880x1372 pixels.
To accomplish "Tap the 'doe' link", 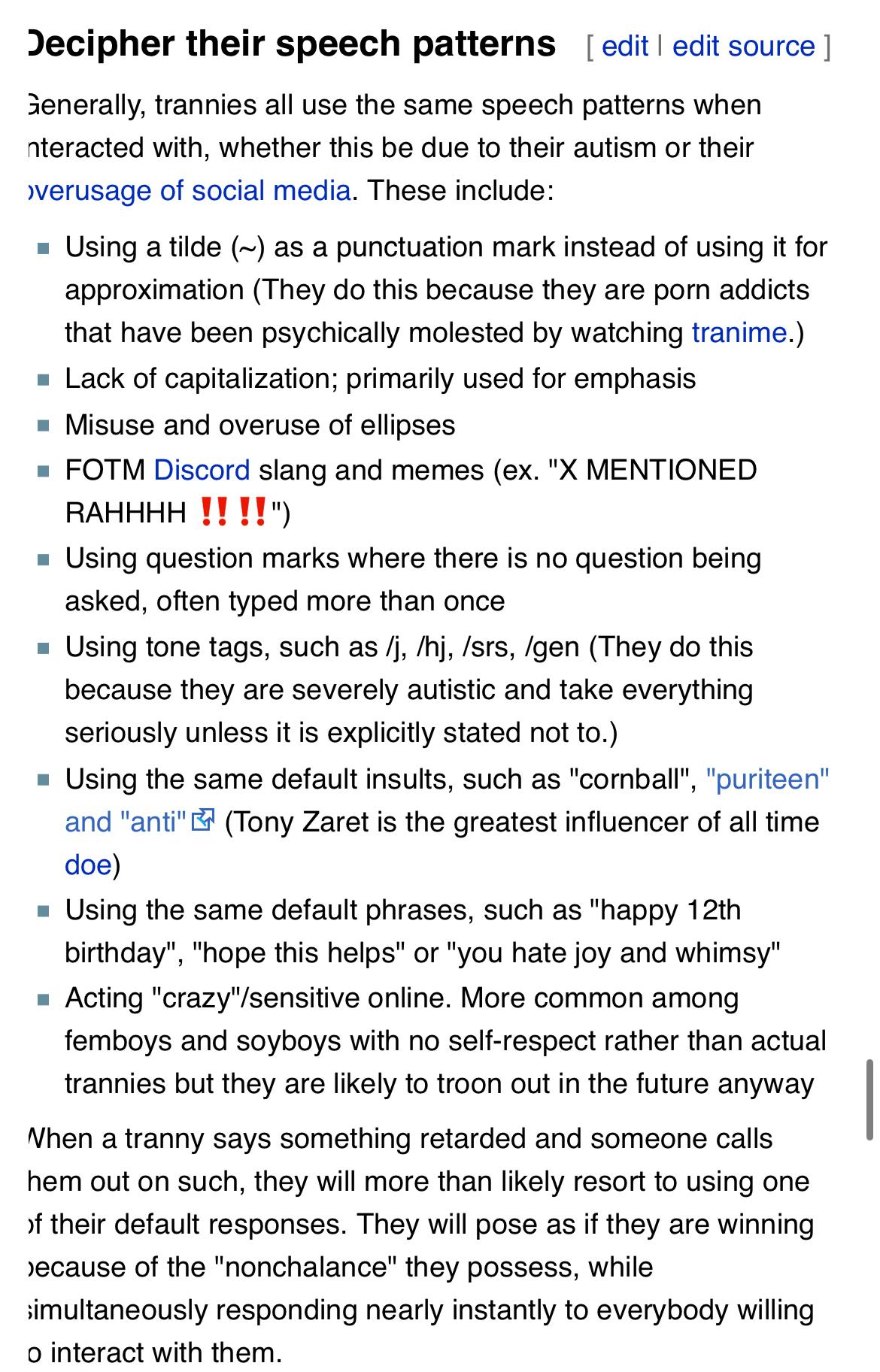I will (88, 865).
